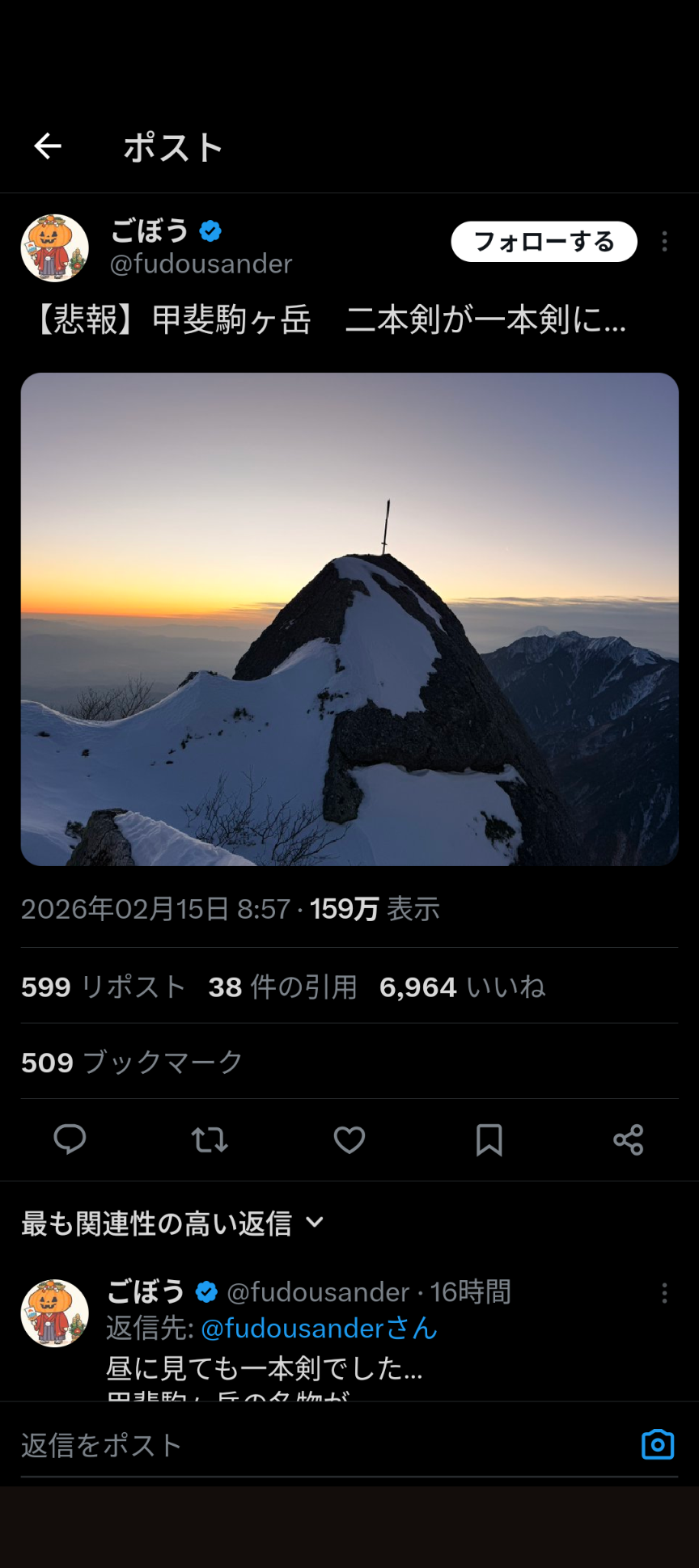Bookmark this post

489,1139
